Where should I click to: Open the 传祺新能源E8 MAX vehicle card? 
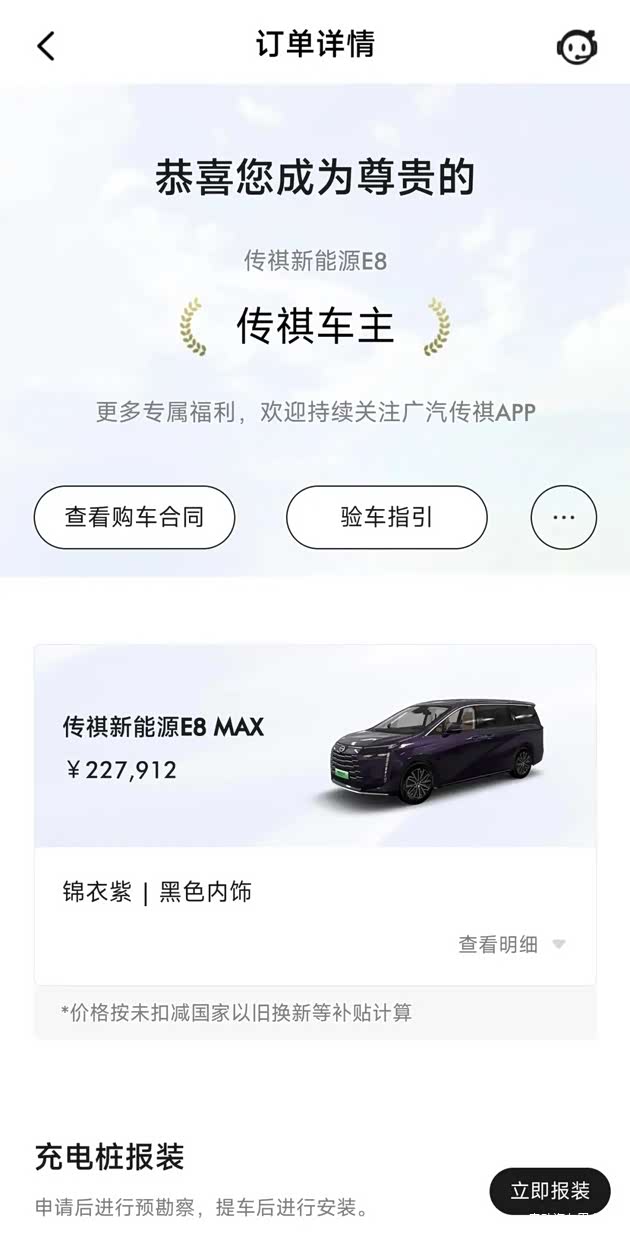315,746
